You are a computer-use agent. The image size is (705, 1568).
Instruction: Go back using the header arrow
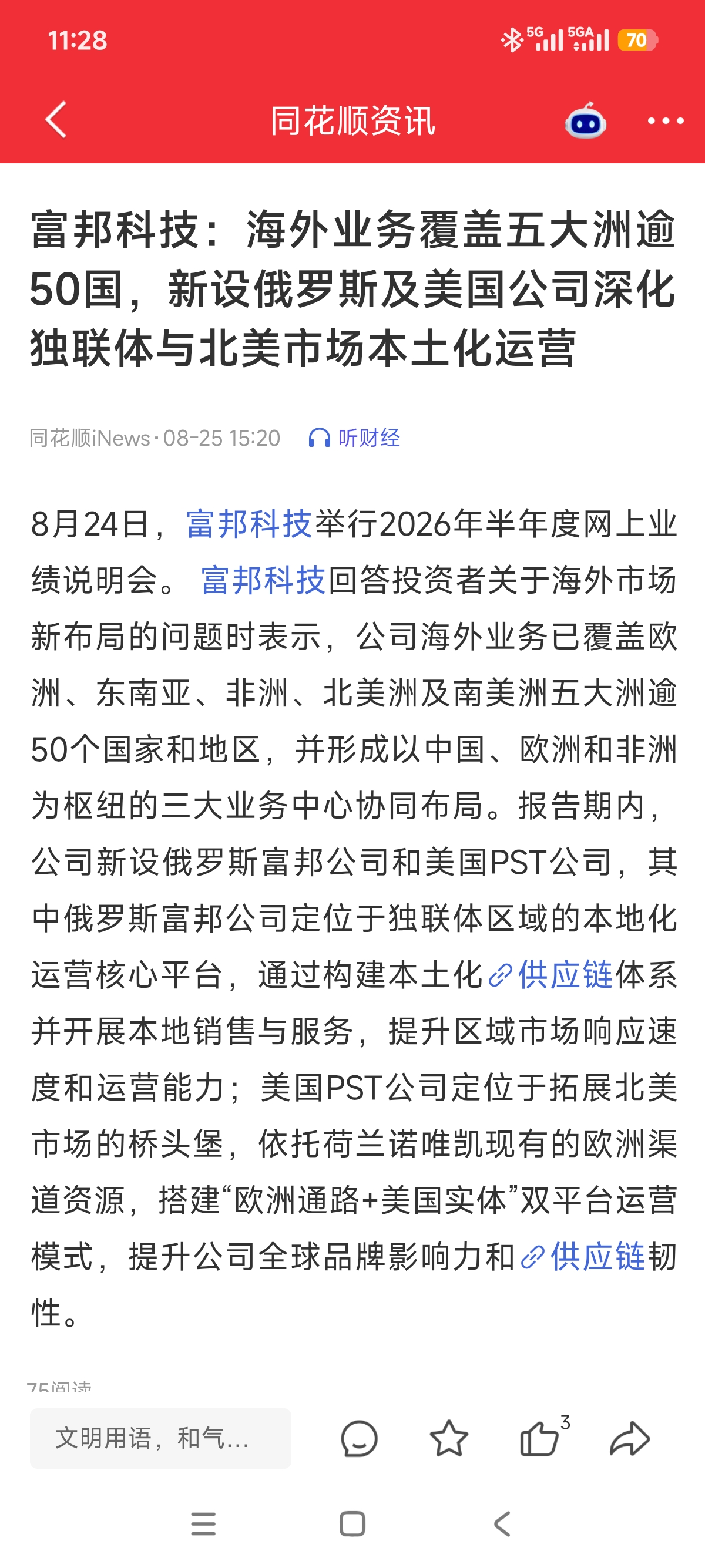56,120
